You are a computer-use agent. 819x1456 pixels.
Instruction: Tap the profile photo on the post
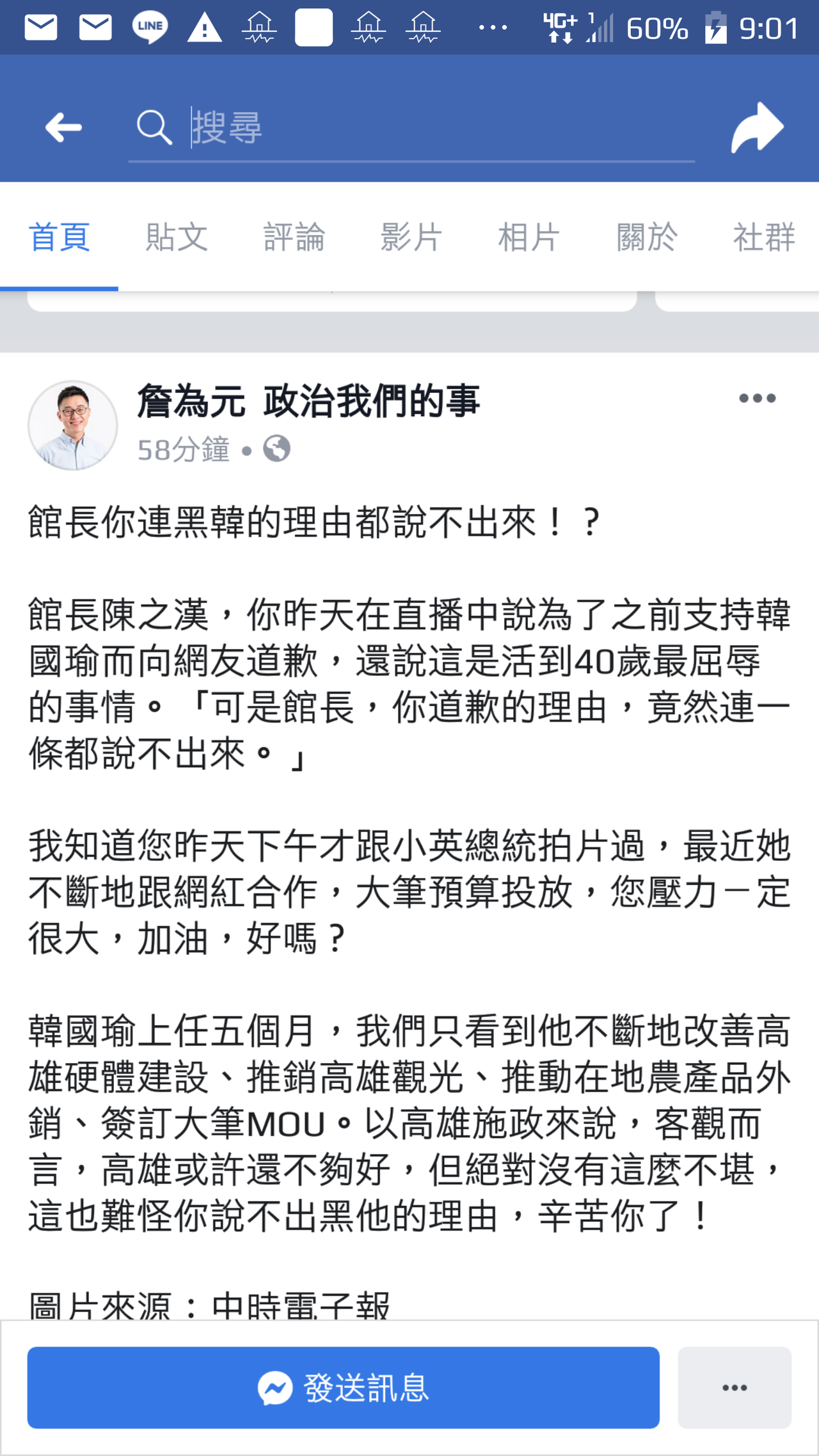click(x=73, y=426)
